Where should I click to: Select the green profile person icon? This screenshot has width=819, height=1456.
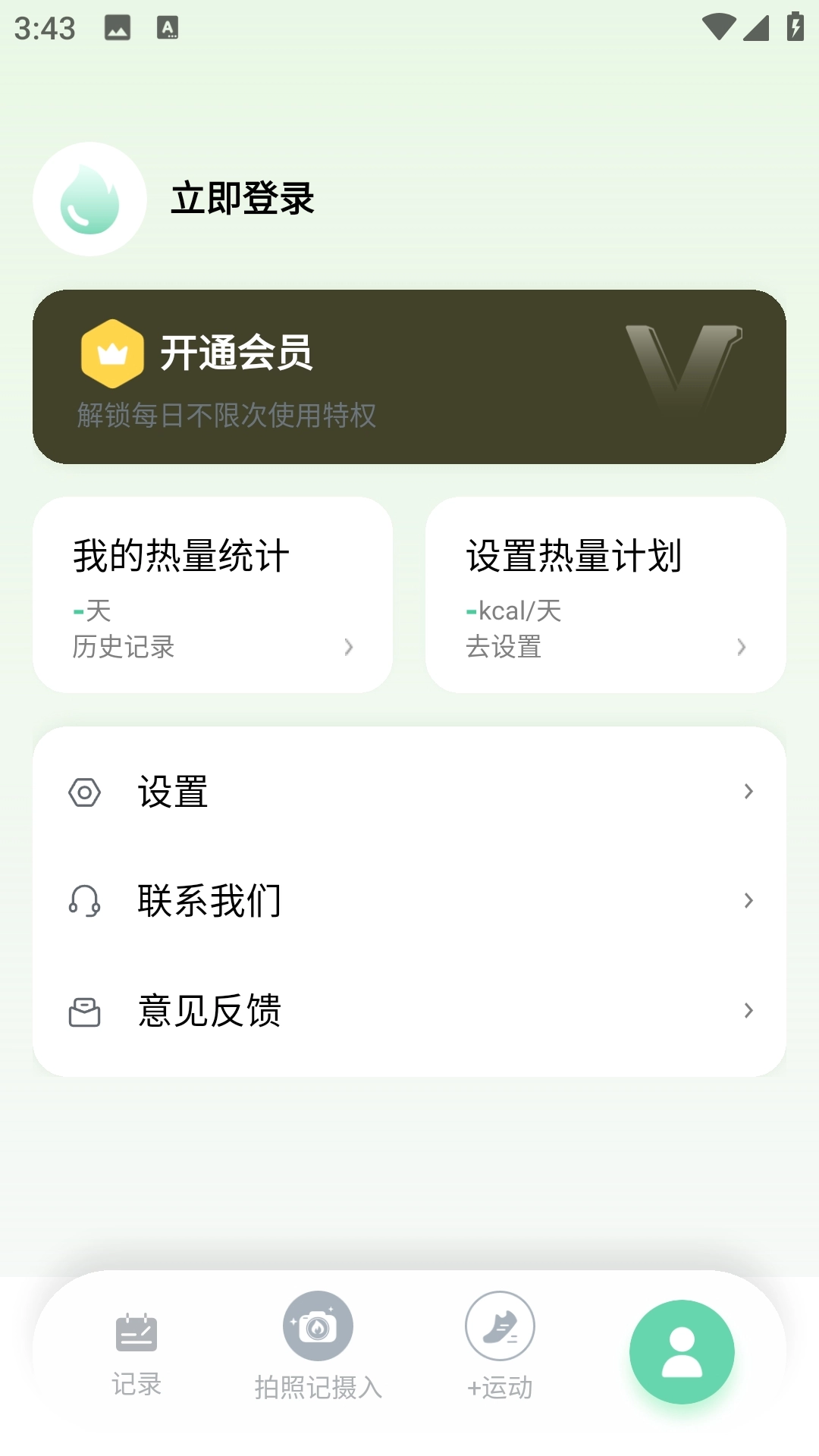click(x=681, y=1350)
